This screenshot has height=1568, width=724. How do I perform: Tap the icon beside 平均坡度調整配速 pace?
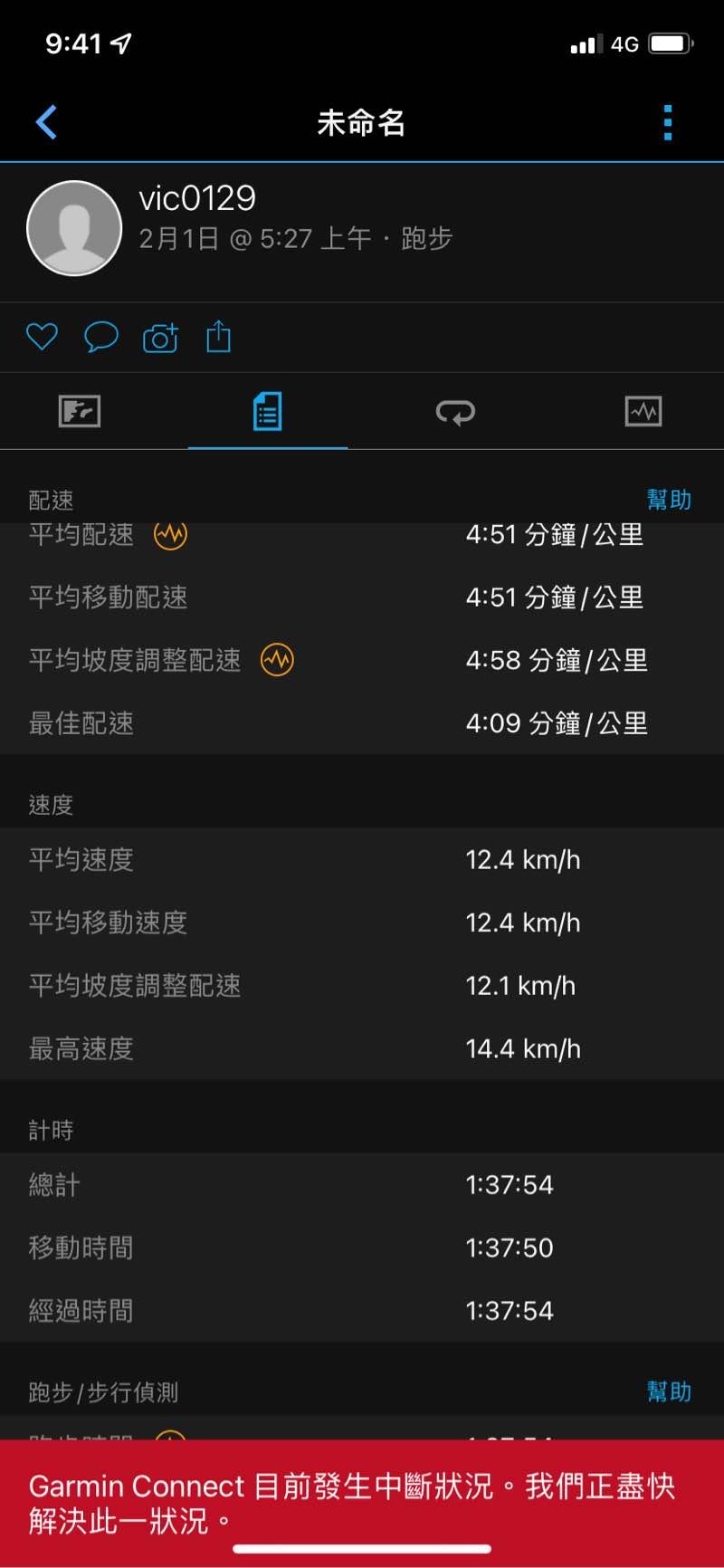click(x=277, y=660)
